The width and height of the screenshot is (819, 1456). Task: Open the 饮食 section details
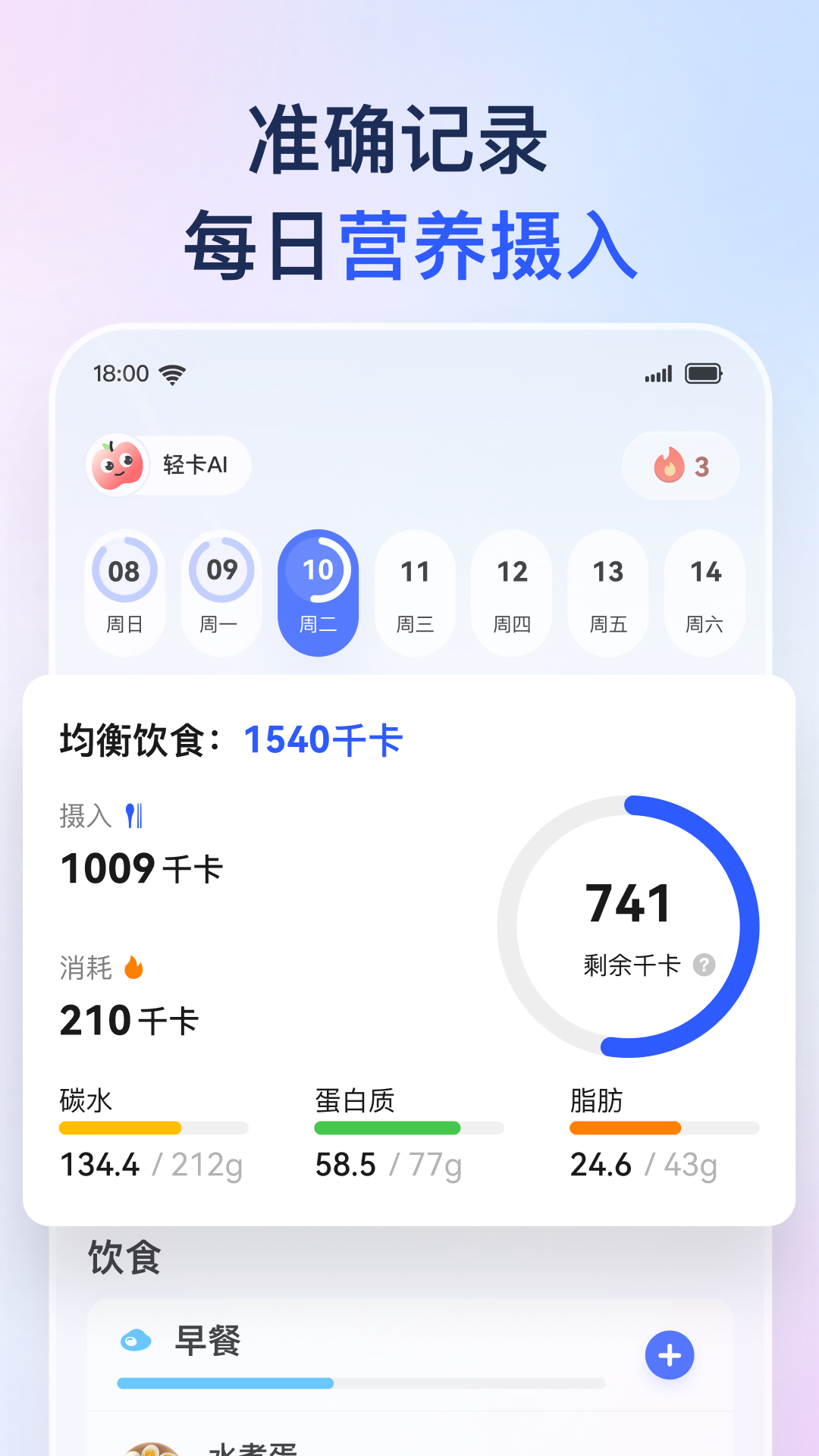[x=125, y=1256]
